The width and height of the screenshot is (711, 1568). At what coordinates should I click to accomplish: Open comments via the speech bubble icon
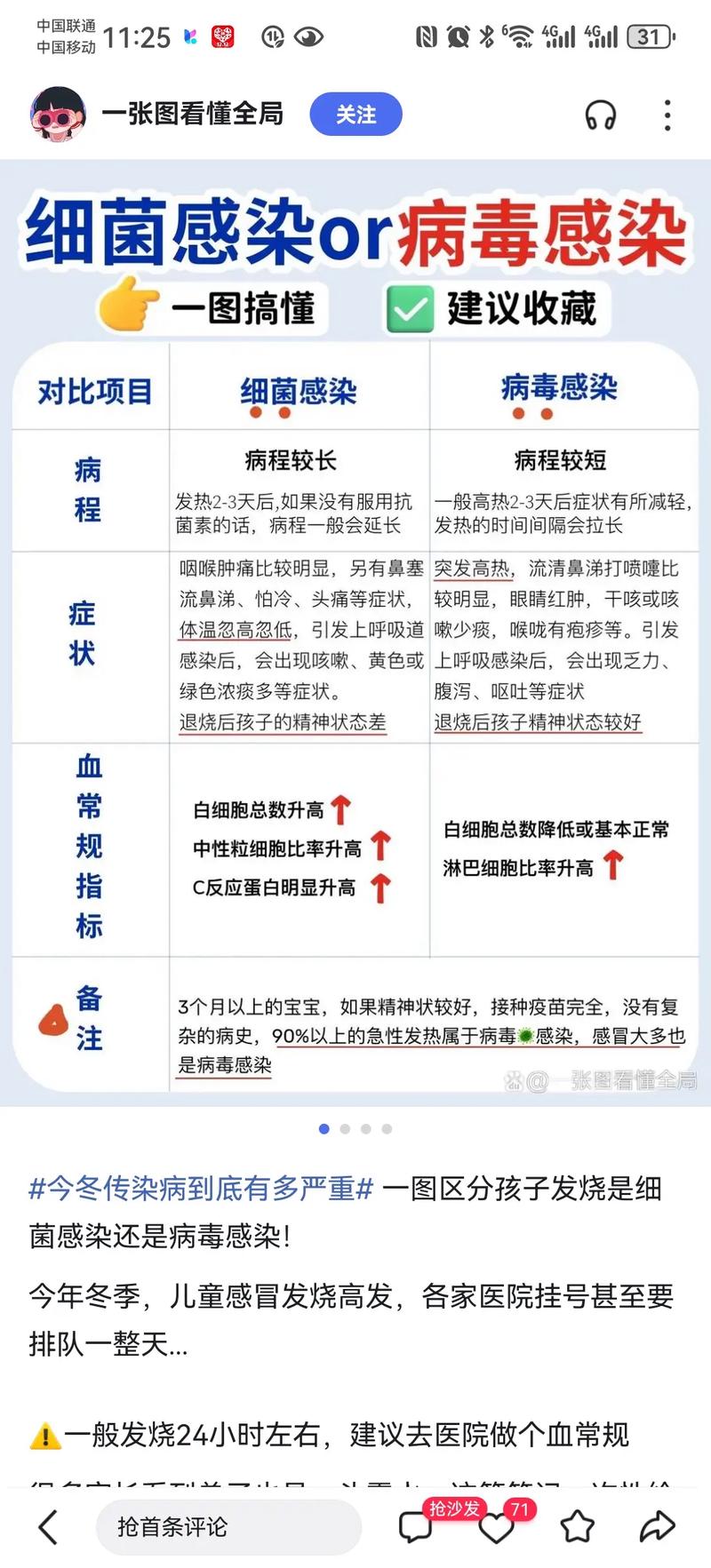(x=414, y=1527)
